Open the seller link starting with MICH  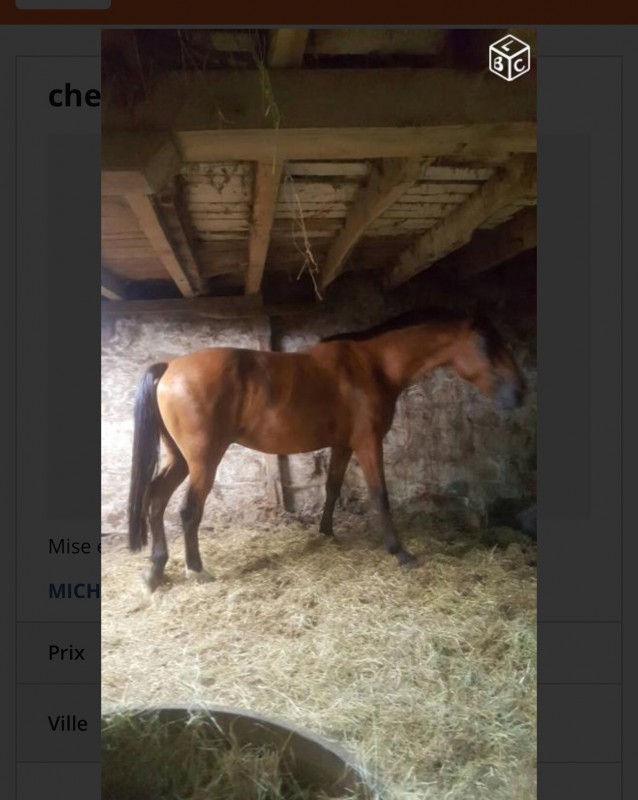(74, 591)
